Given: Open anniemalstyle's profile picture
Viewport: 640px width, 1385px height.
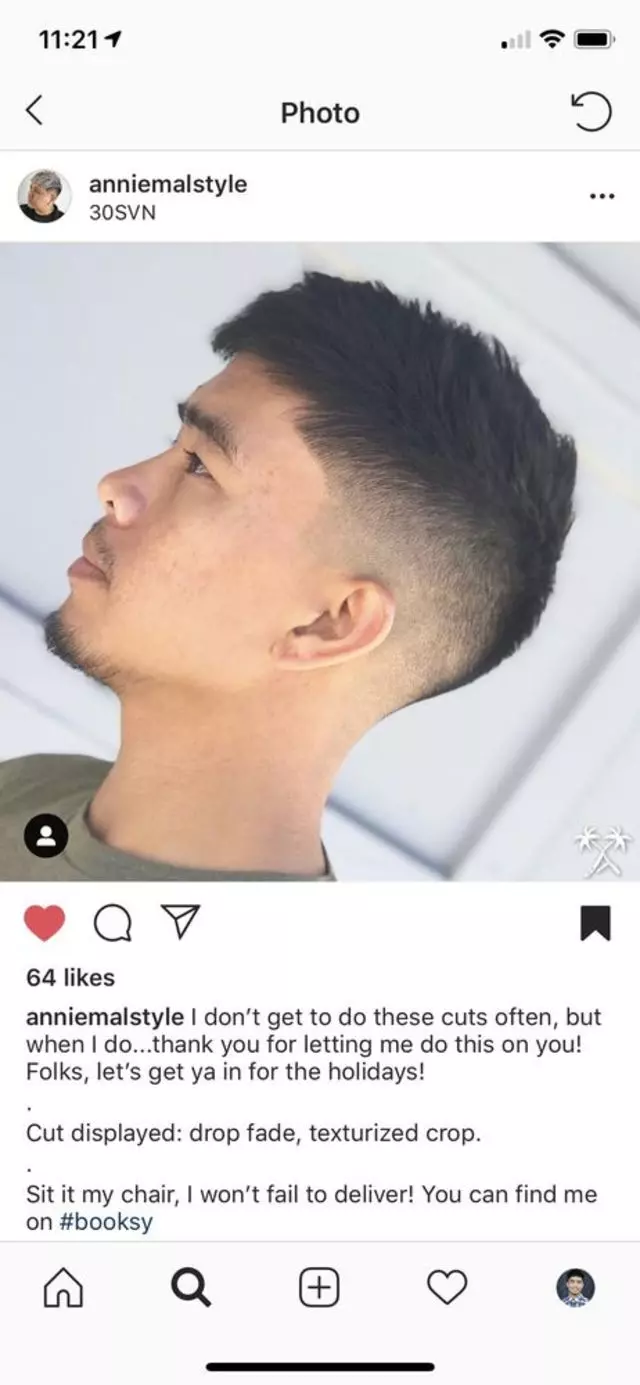Looking at the screenshot, I should click(44, 196).
